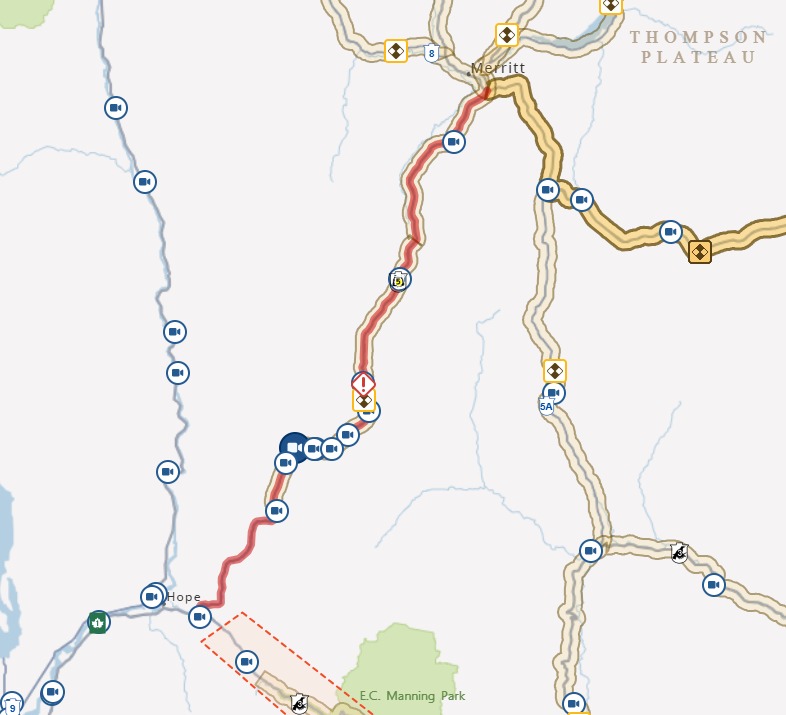The height and width of the screenshot is (715, 786).
Task: Open the webcam marker beside the Hope label
Action: pos(153,596)
